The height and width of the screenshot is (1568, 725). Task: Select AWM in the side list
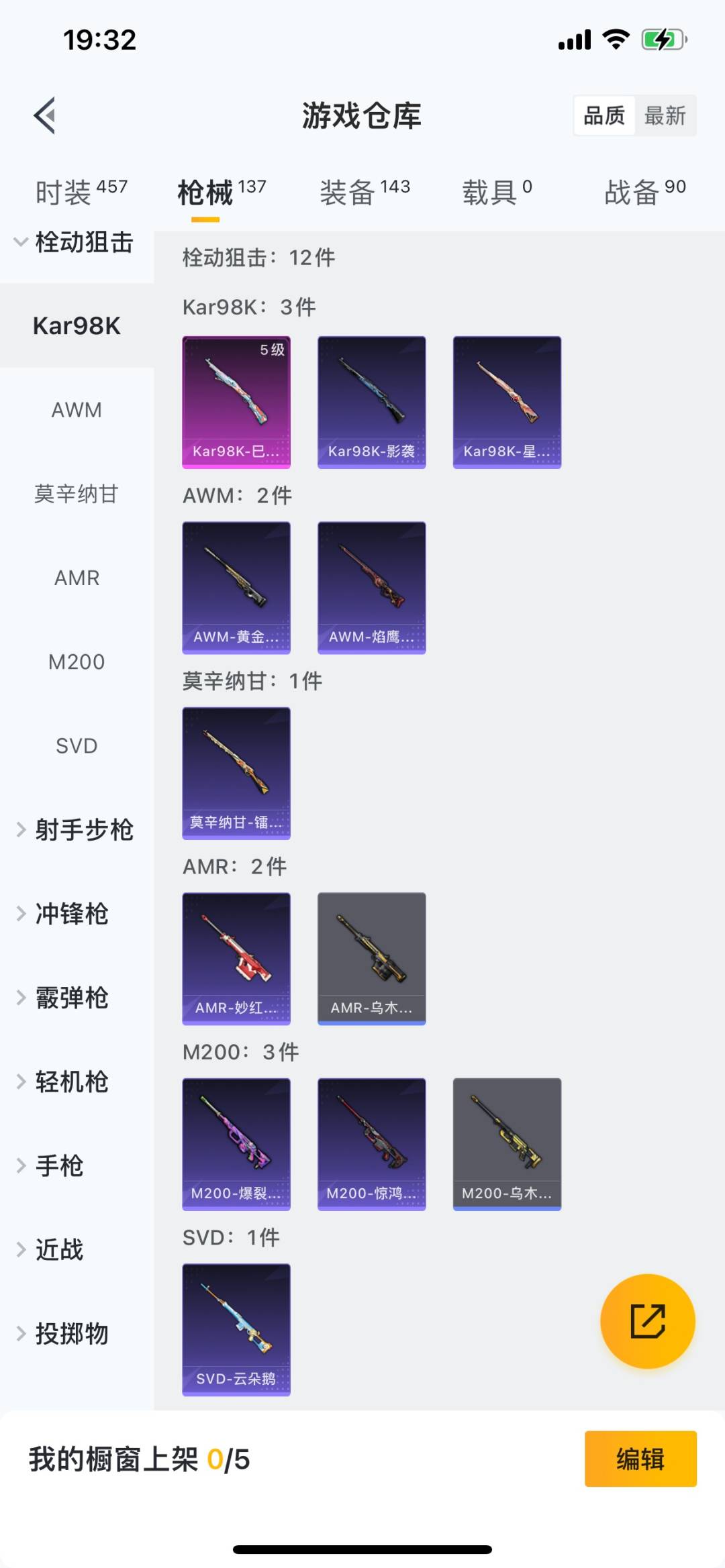[77, 410]
